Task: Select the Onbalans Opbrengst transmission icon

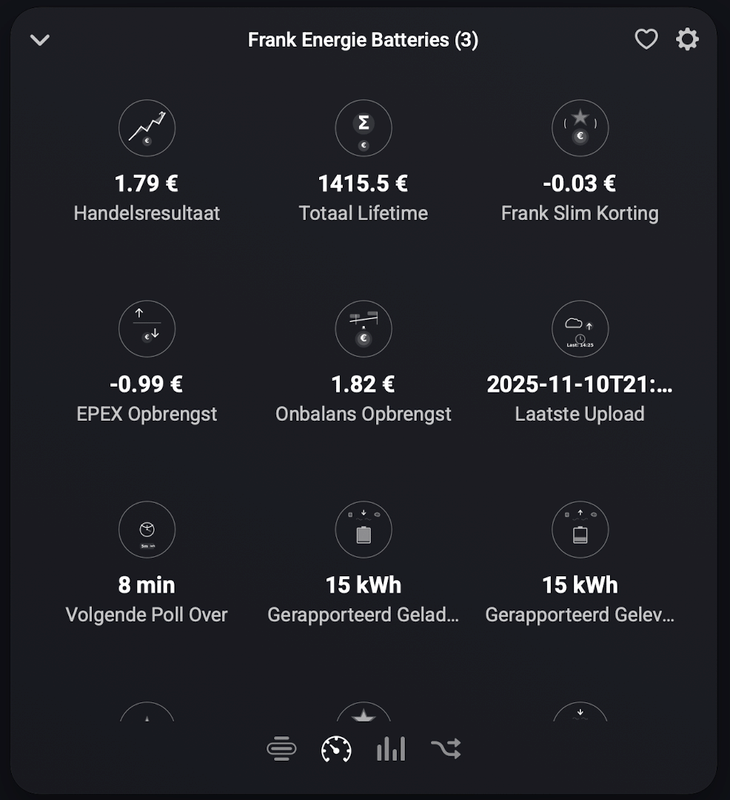Action: [364, 330]
